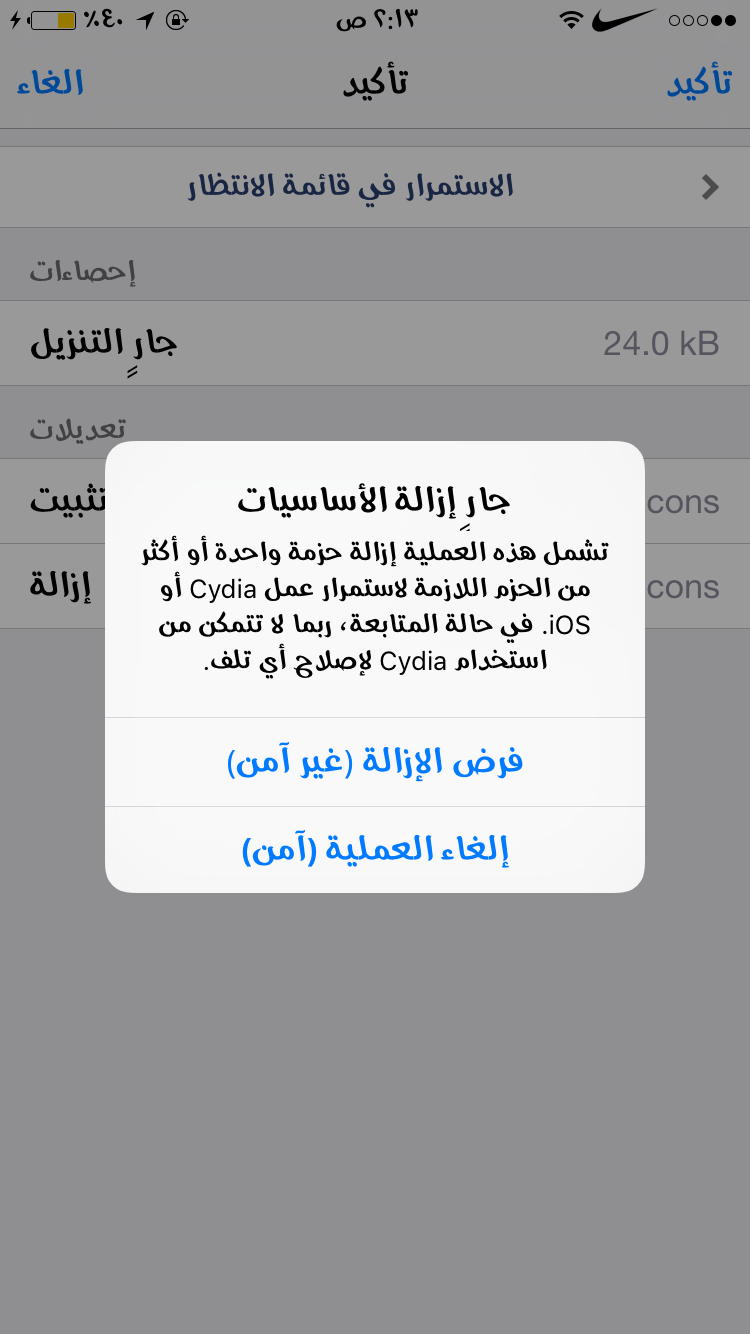Tap الغاء in the top left corner

click(50, 84)
